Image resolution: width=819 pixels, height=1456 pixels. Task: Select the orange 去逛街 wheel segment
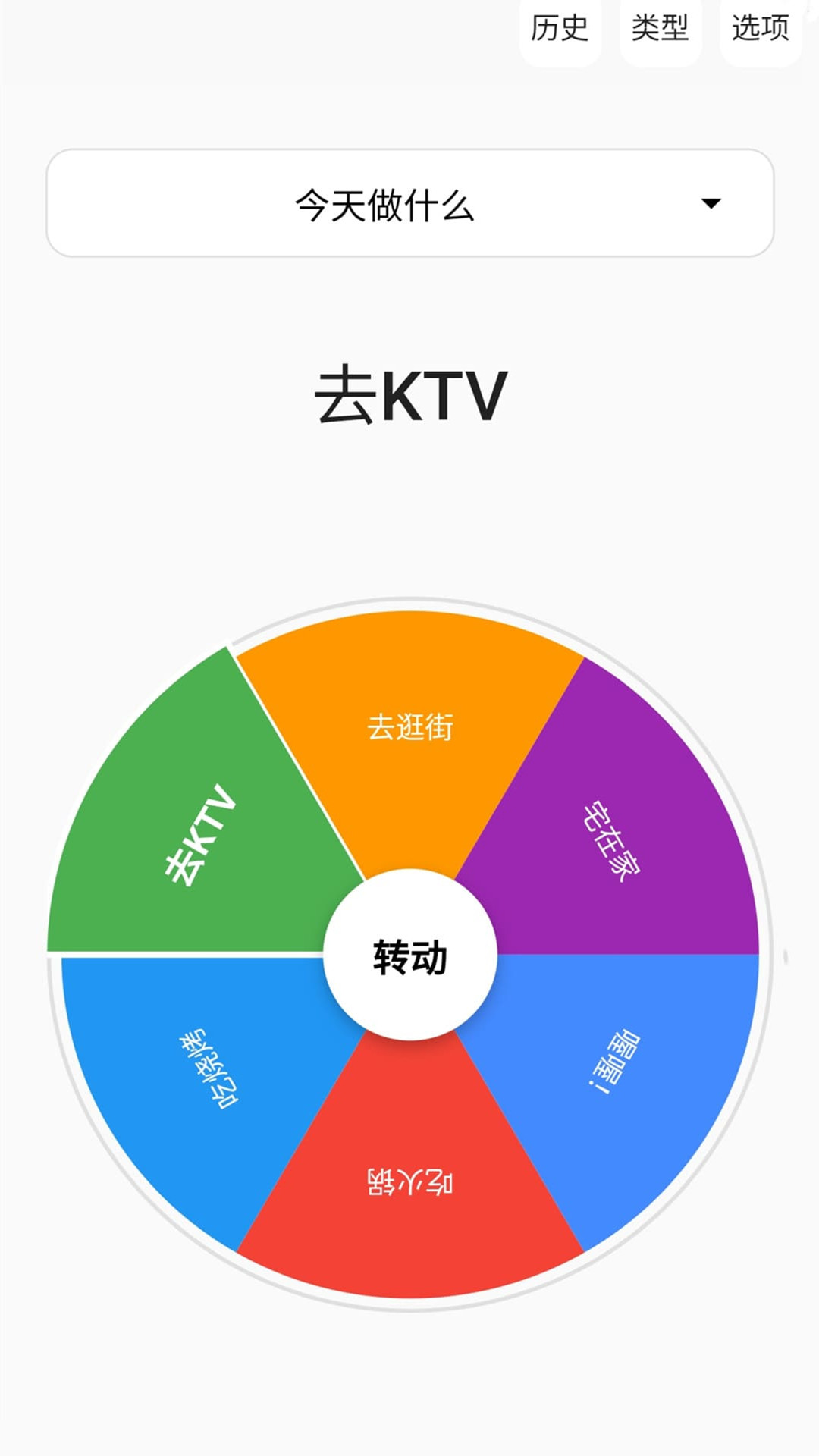(409, 728)
